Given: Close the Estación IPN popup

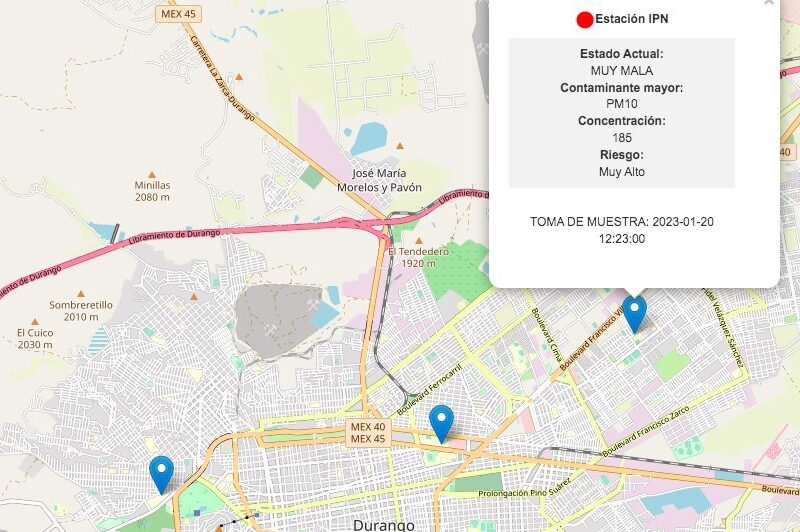Looking at the screenshot, I should click(x=768, y=3).
